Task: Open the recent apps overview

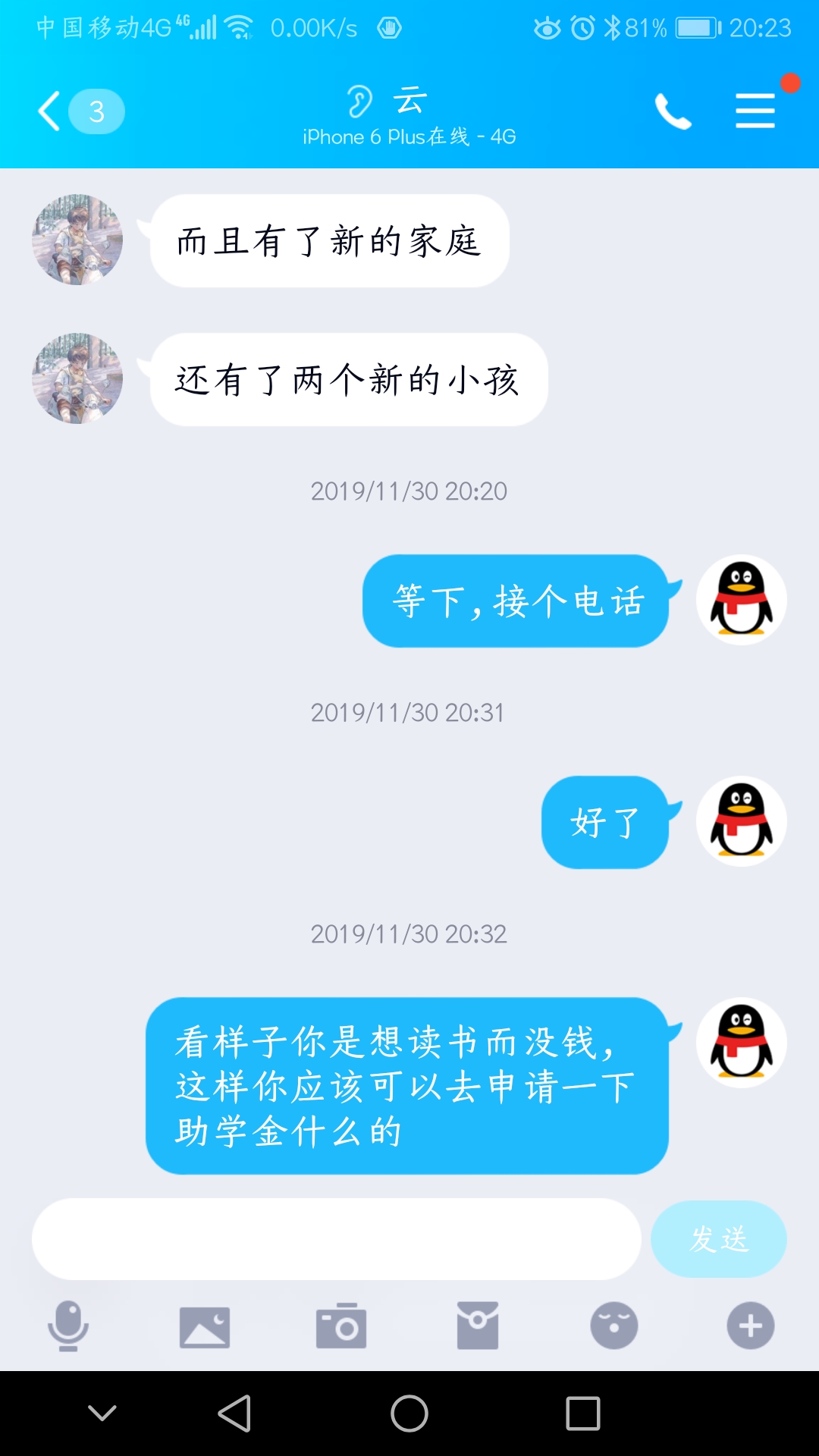Action: [583, 1414]
